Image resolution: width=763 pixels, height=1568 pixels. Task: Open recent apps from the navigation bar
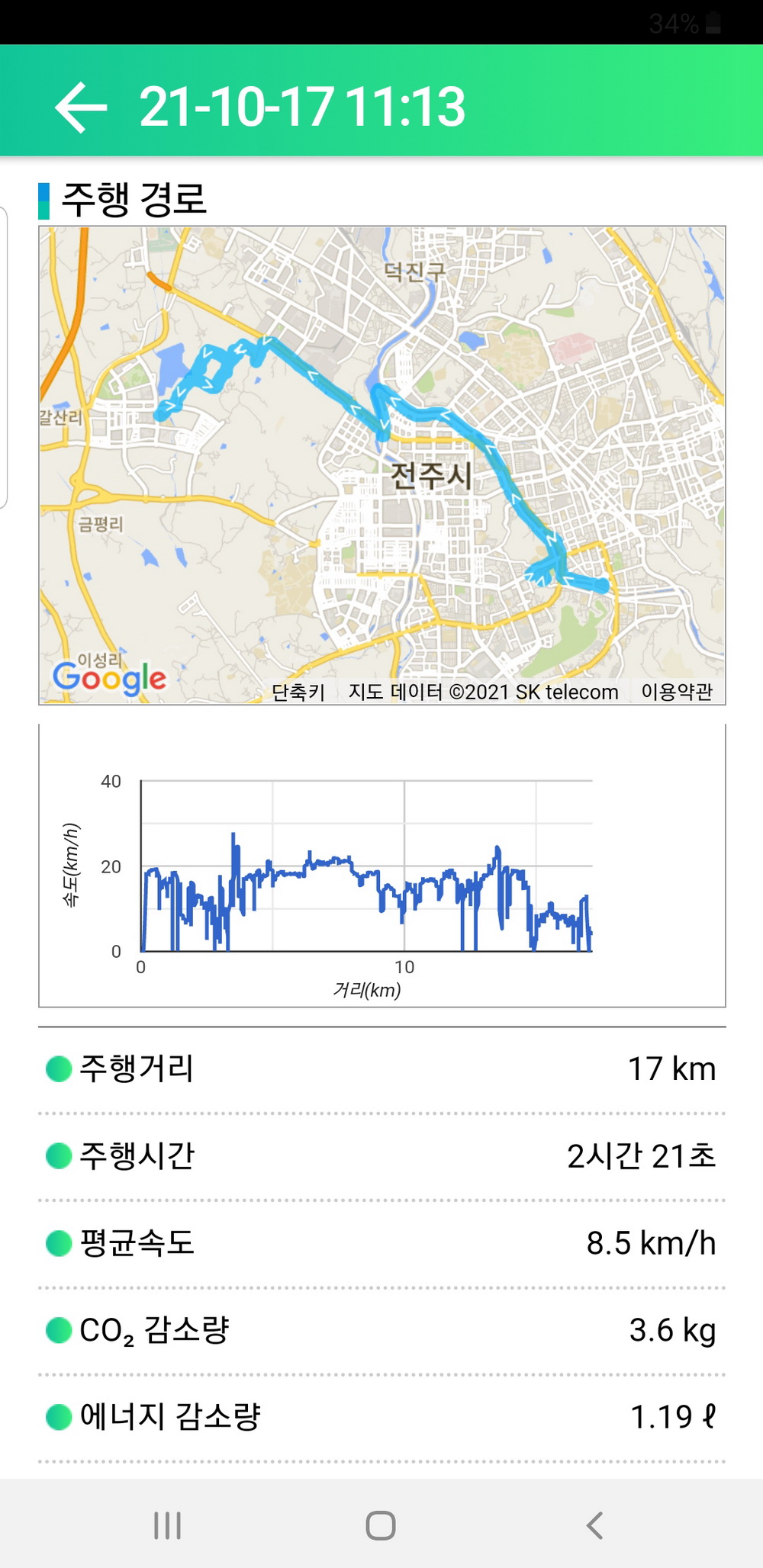(167, 1525)
